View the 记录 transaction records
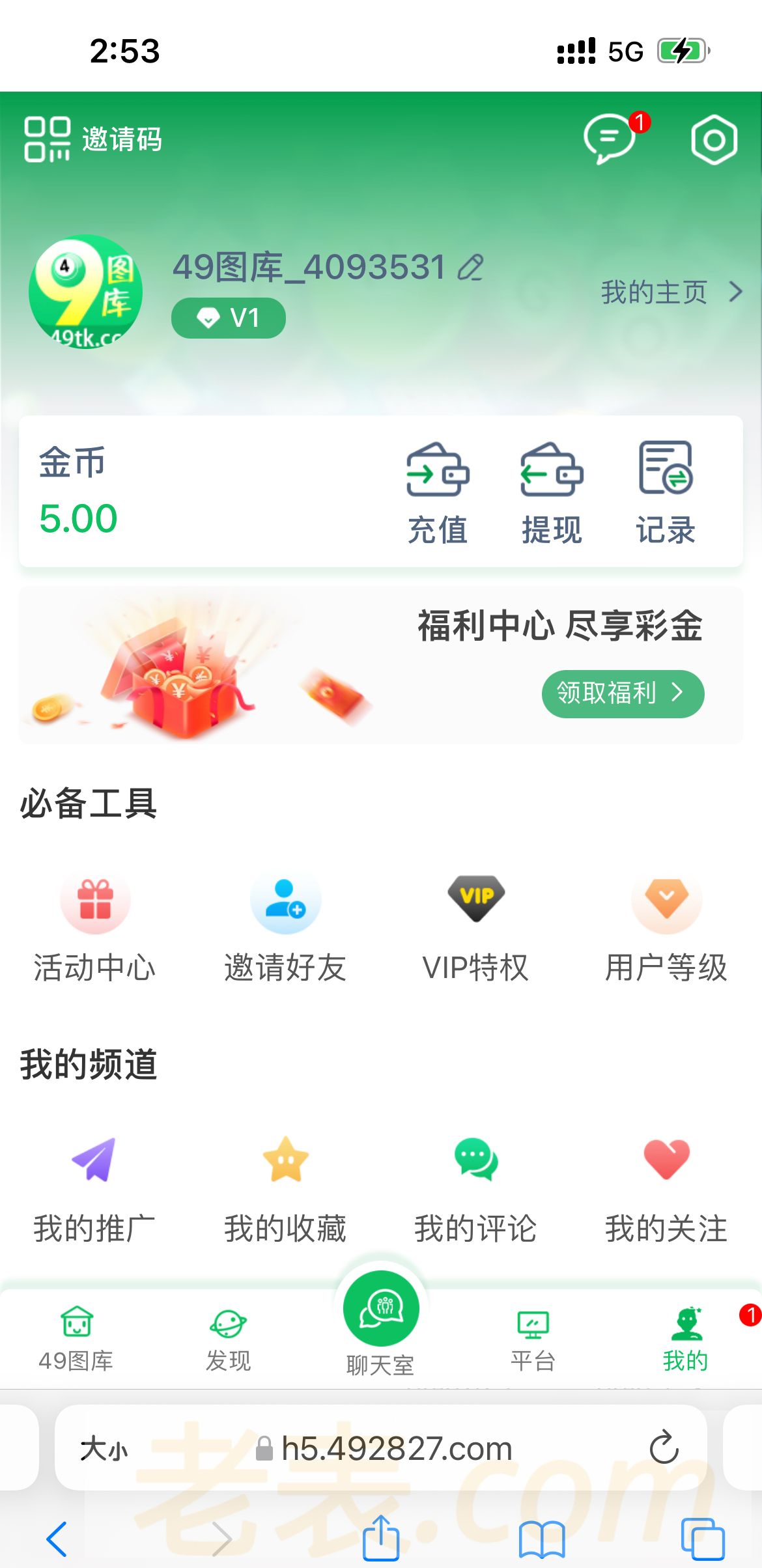762x1568 pixels. pyautogui.click(x=666, y=493)
